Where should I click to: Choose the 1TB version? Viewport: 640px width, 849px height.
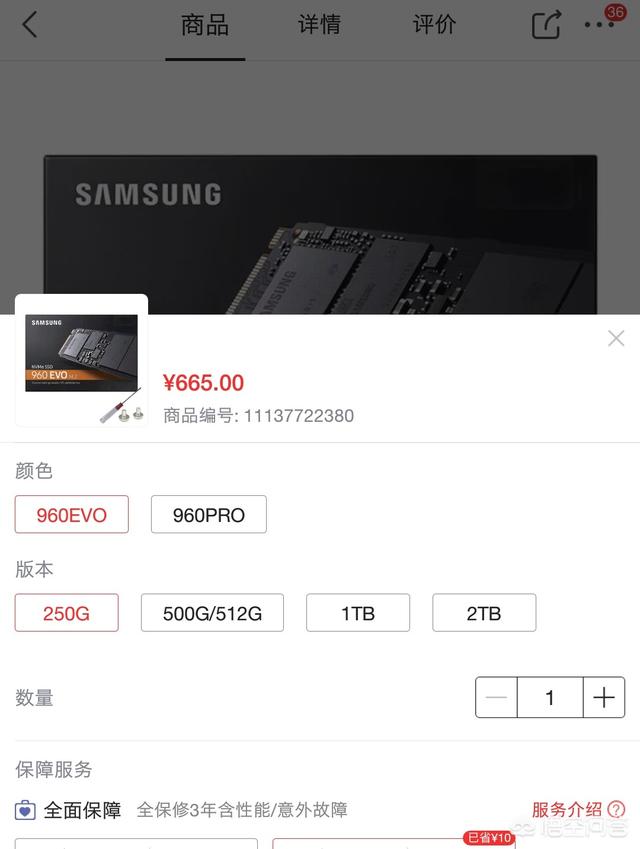(357, 613)
